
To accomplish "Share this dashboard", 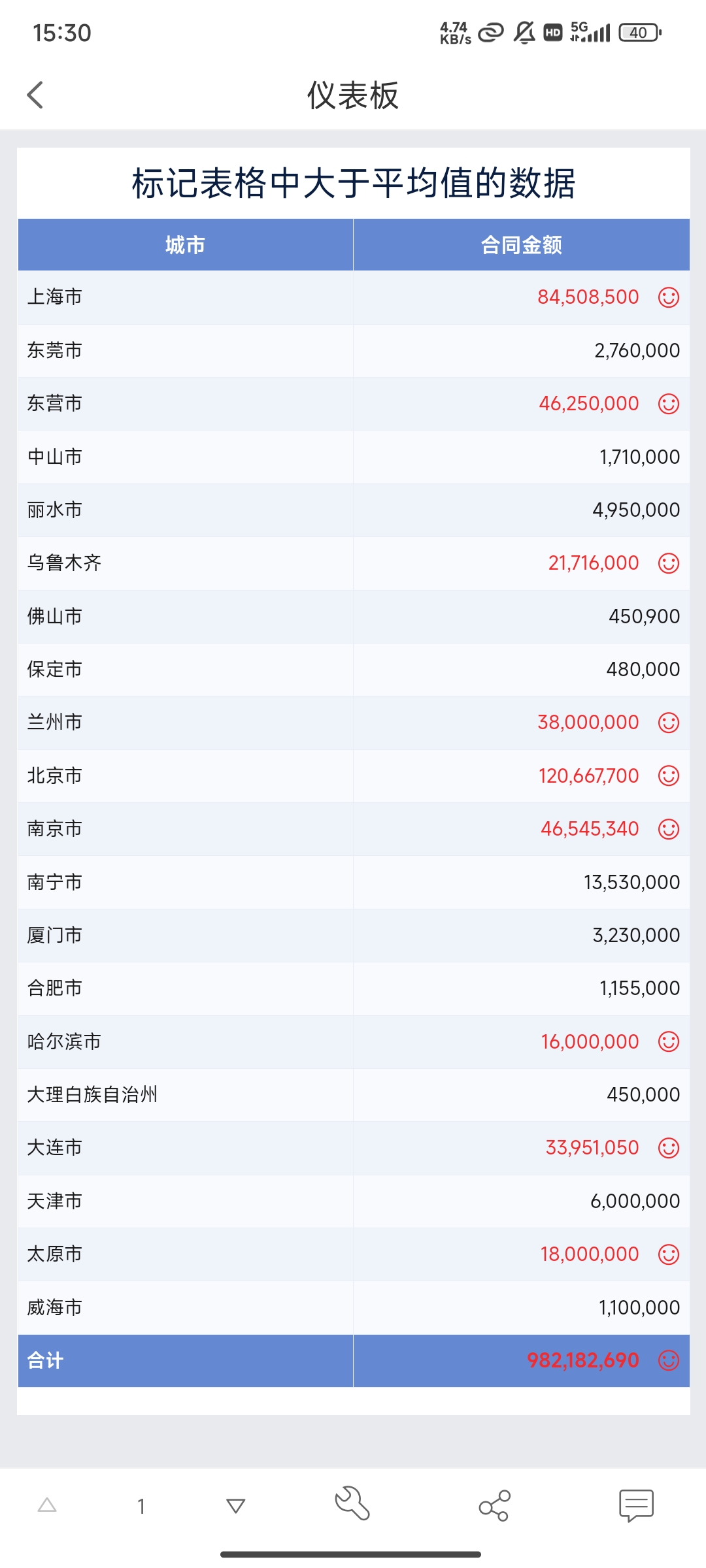I will 494,1505.
